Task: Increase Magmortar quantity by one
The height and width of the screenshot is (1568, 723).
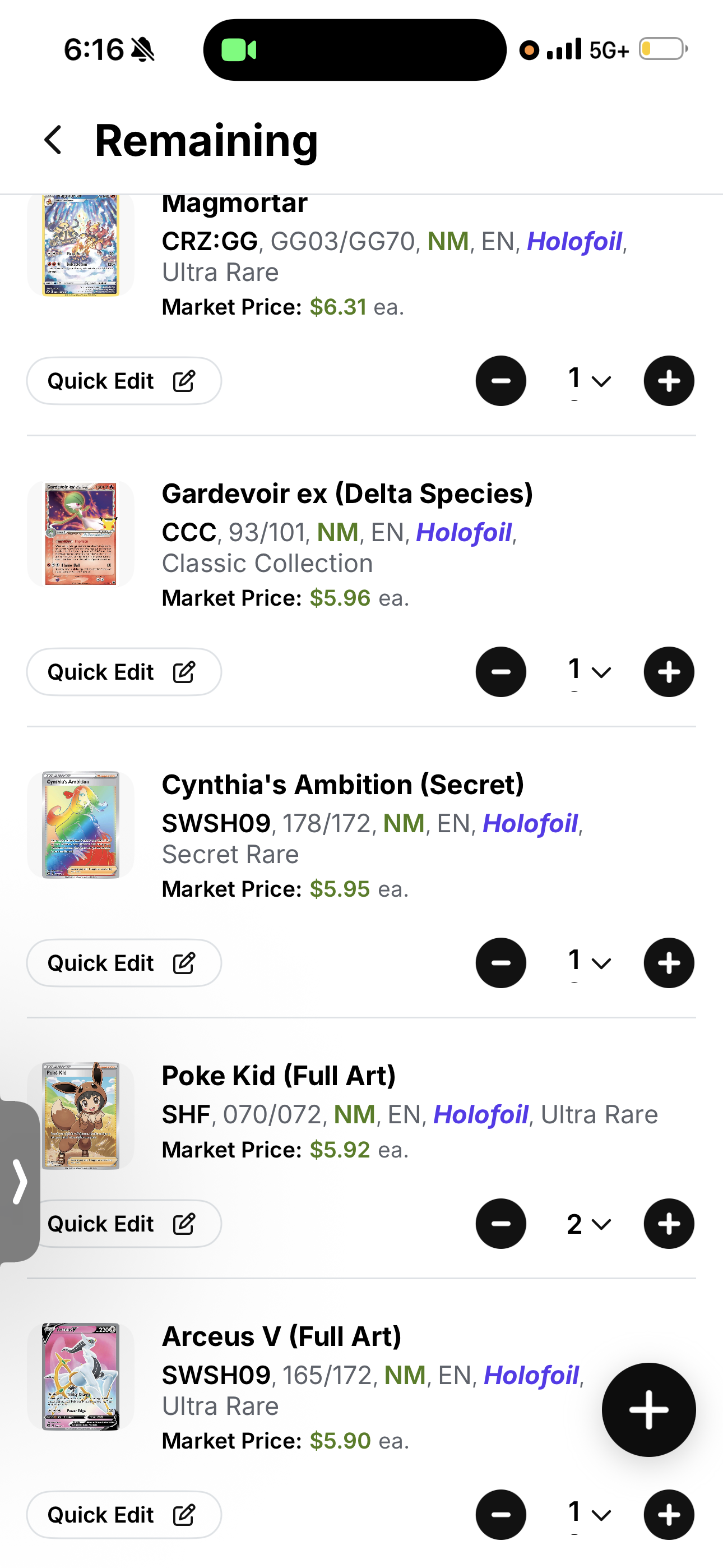Action: click(x=668, y=381)
